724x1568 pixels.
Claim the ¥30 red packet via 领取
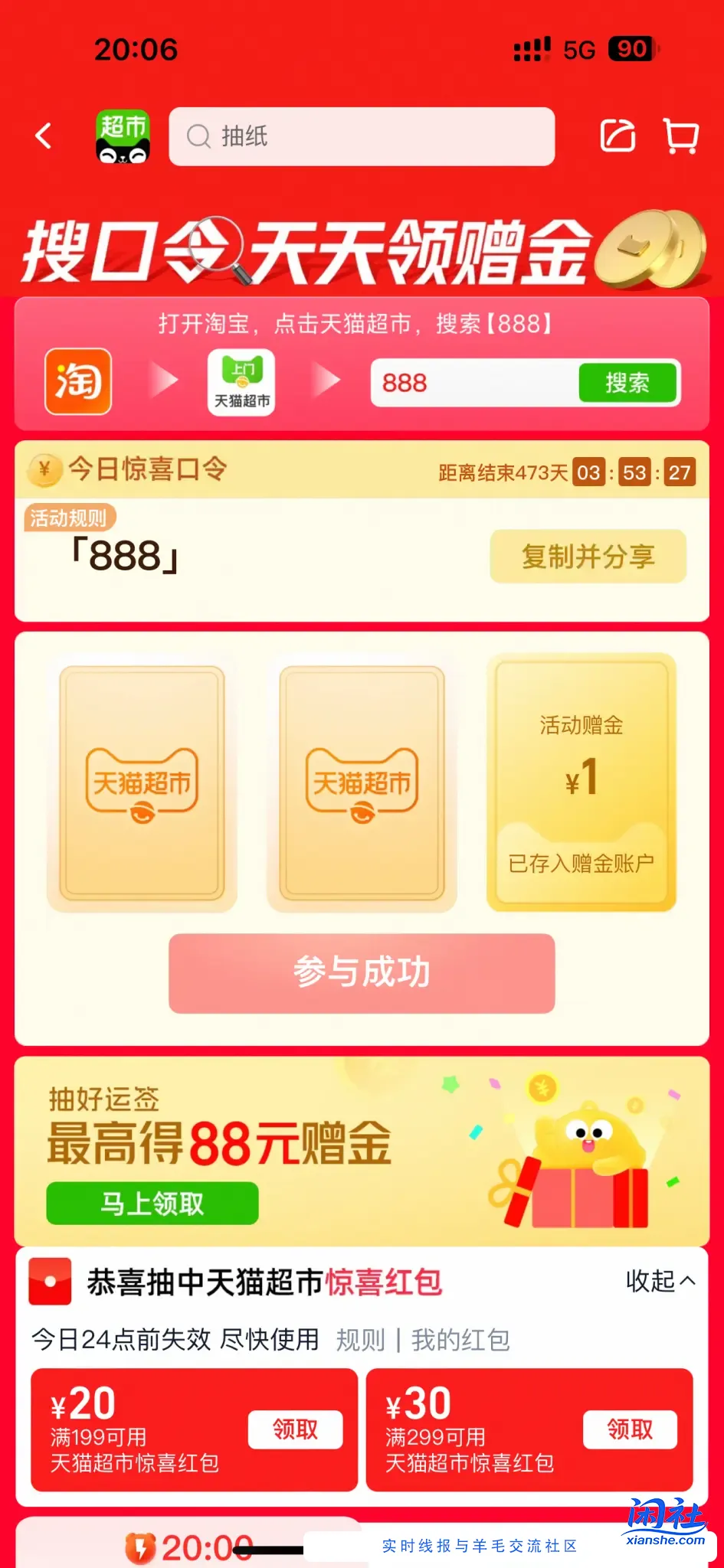point(630,1429)
